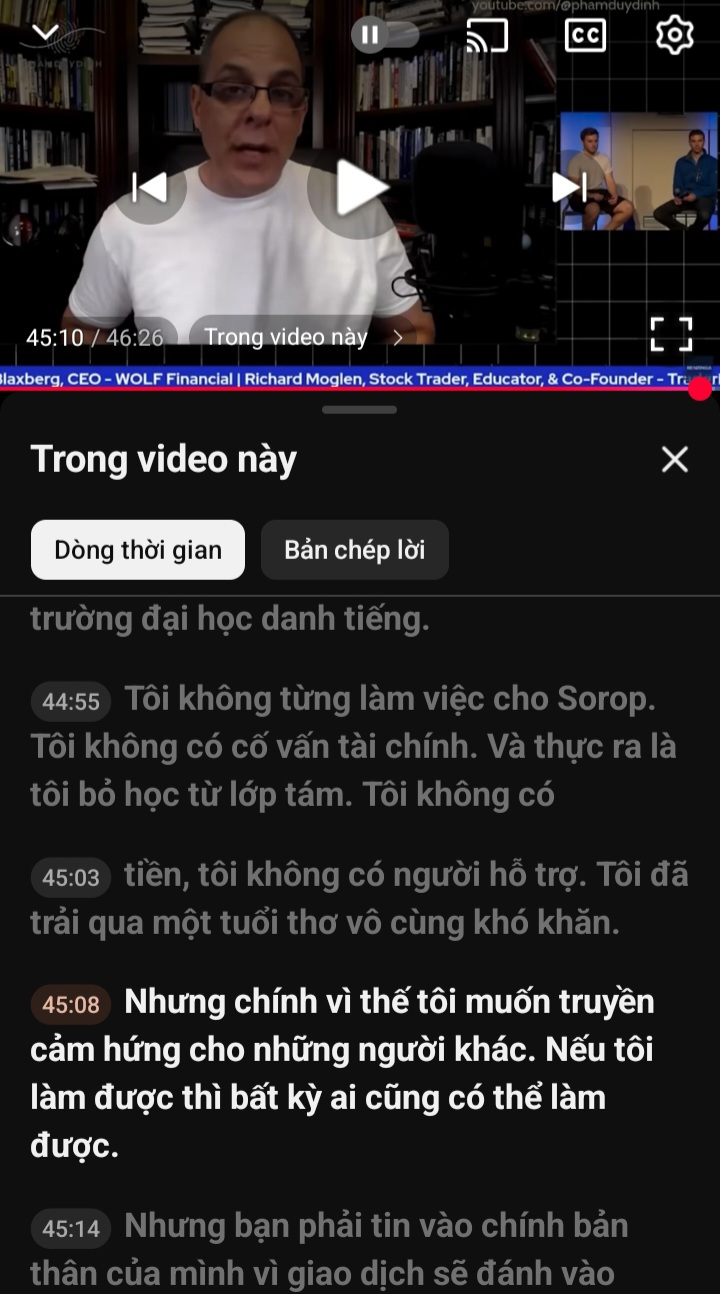Tap the red progress bar scrubber
The height and width of the screenshot is (1294, 720).
point(700,389)
